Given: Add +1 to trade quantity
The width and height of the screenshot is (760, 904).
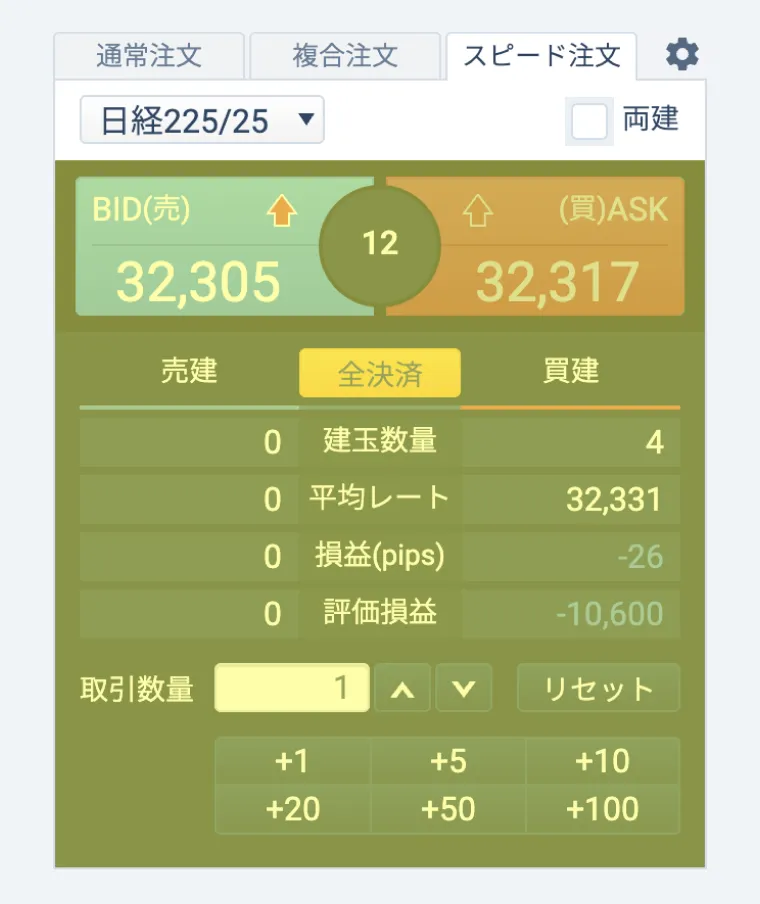Looking at the screenshot, I should pyautogui.click(x=292, y=761).
